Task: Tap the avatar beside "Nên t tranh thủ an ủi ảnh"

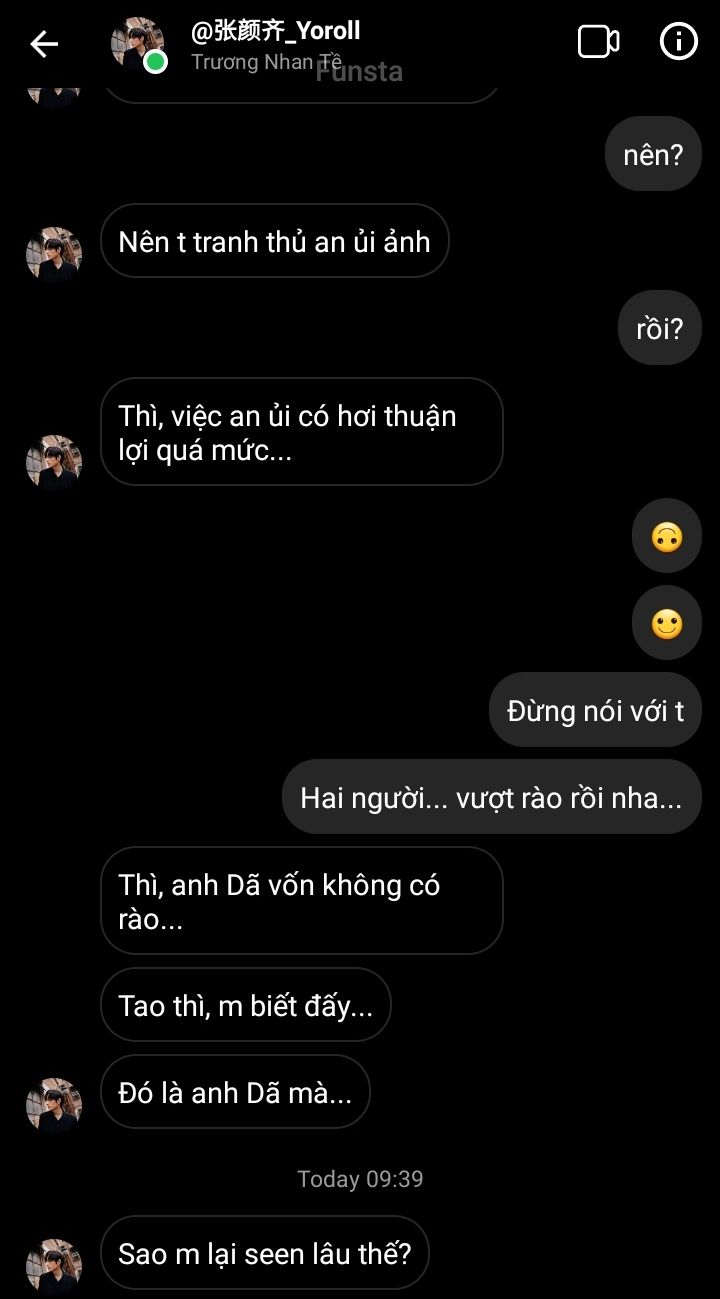Action: coord(53,255)
